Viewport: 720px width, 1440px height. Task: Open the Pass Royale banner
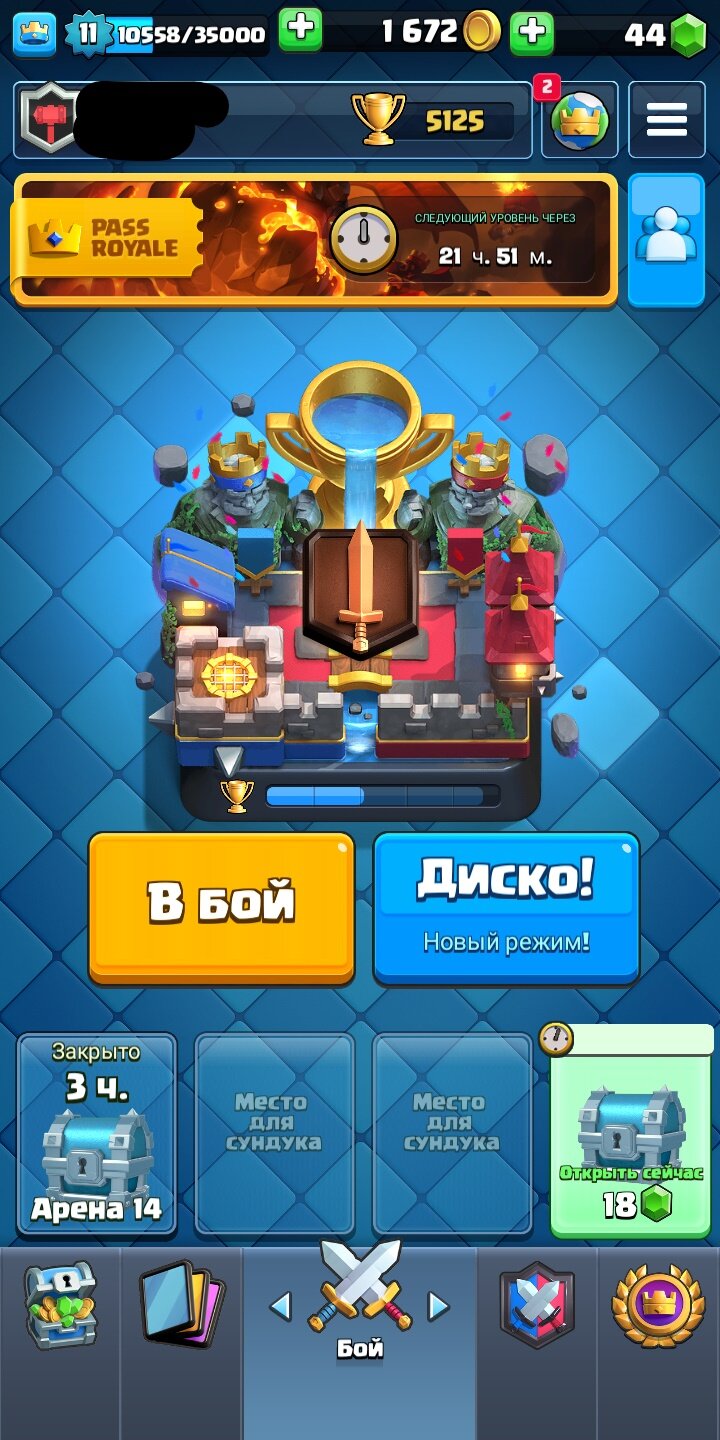(x=314, y=239)
